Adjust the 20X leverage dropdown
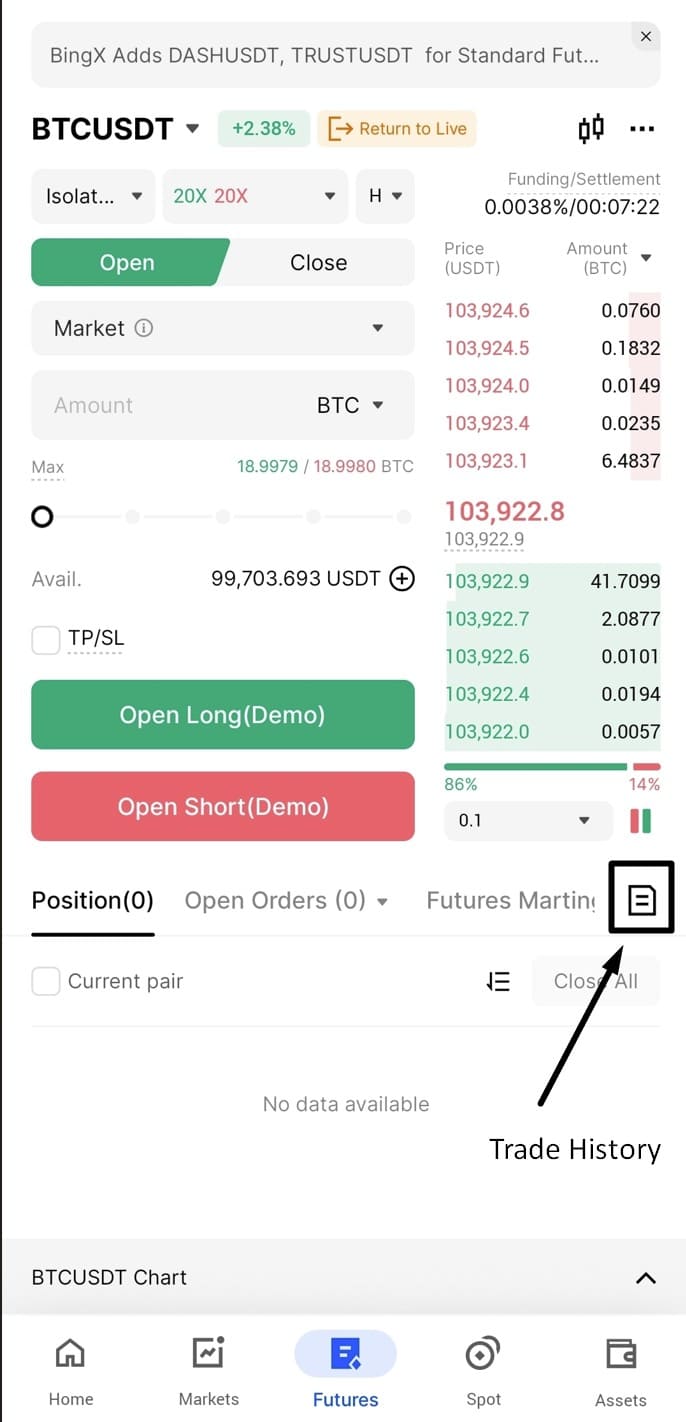This screenshot has width=686, height=1422. (x=254, y=196)
